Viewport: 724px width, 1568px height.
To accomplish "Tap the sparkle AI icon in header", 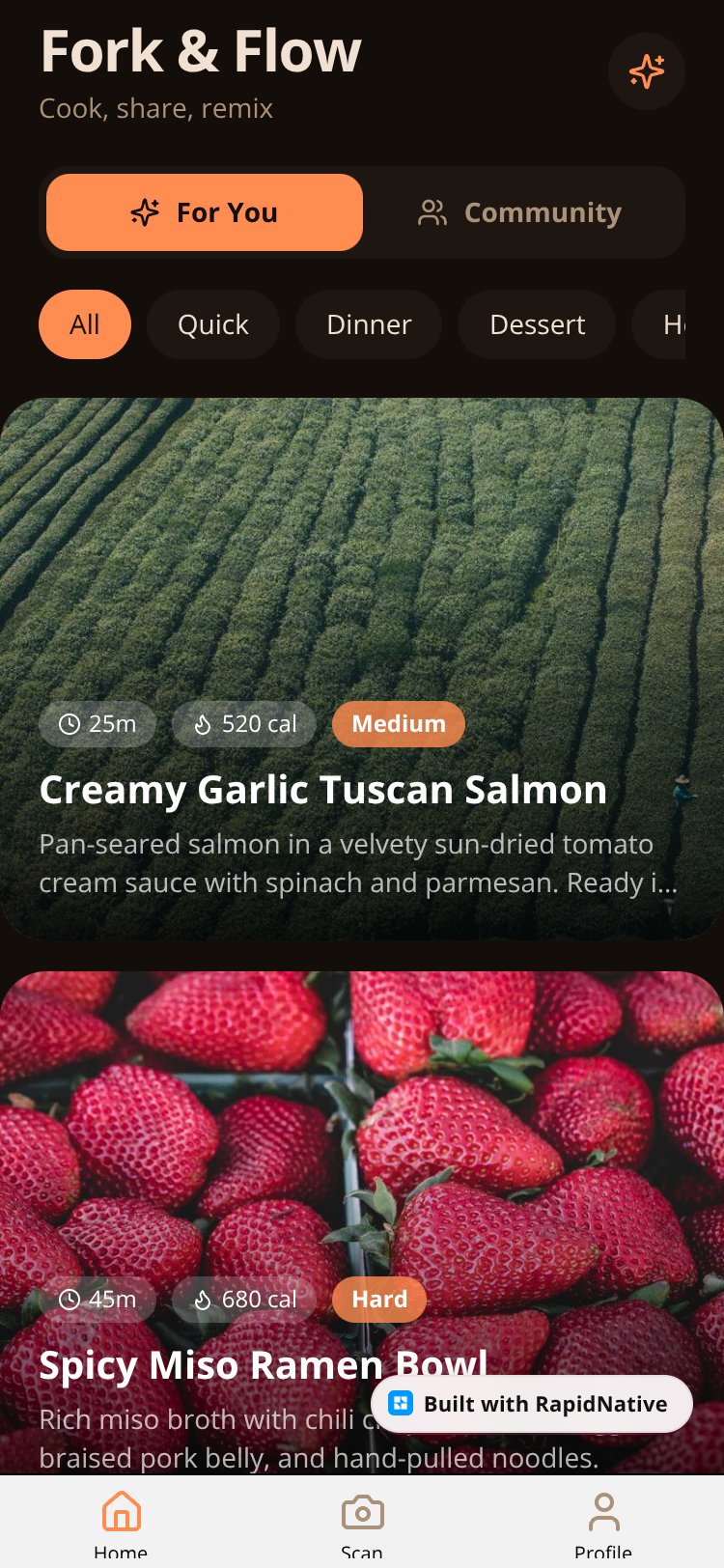I will (647, 71).
